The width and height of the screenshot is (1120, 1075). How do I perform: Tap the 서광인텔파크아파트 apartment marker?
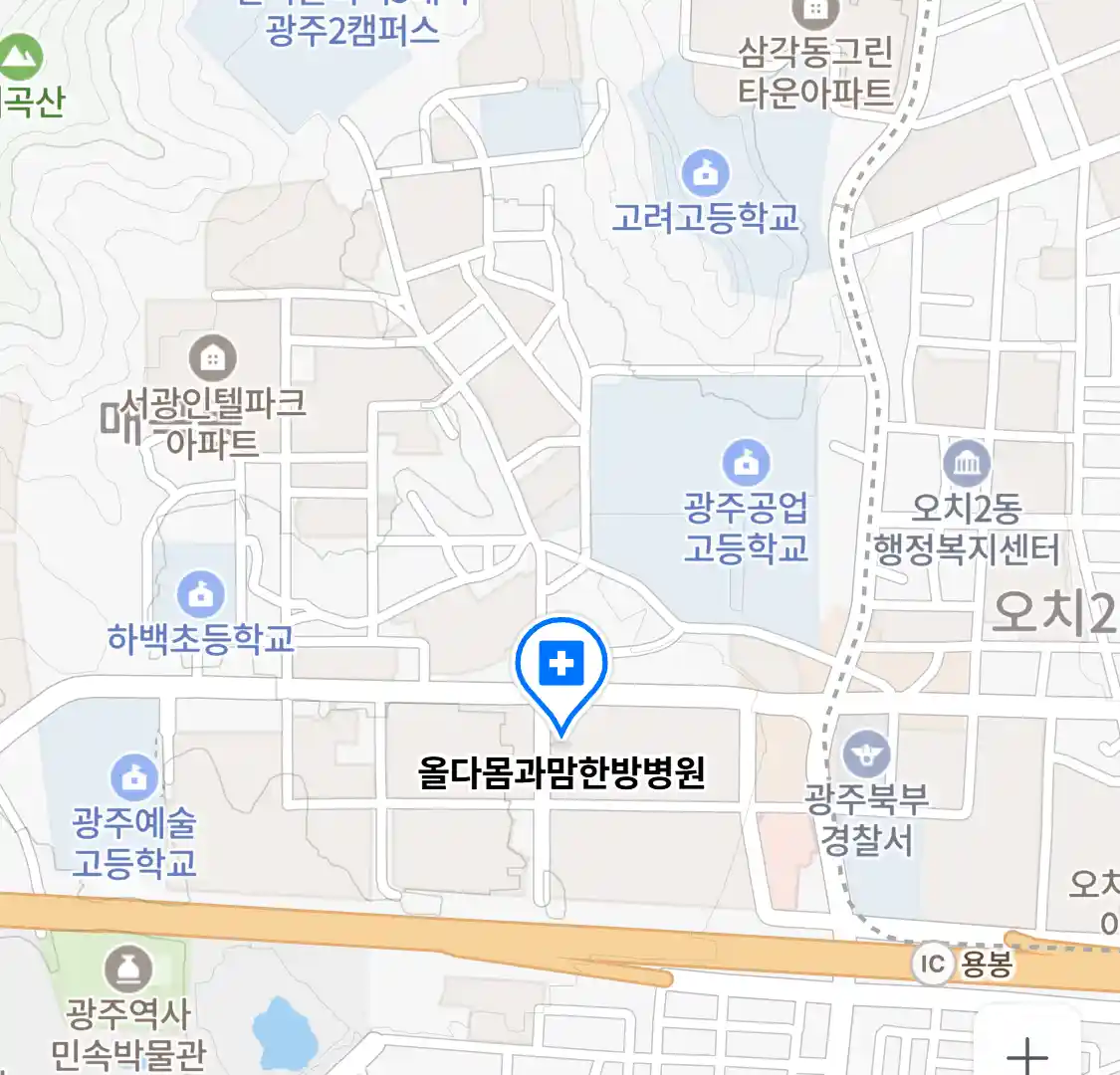(212, 357)
